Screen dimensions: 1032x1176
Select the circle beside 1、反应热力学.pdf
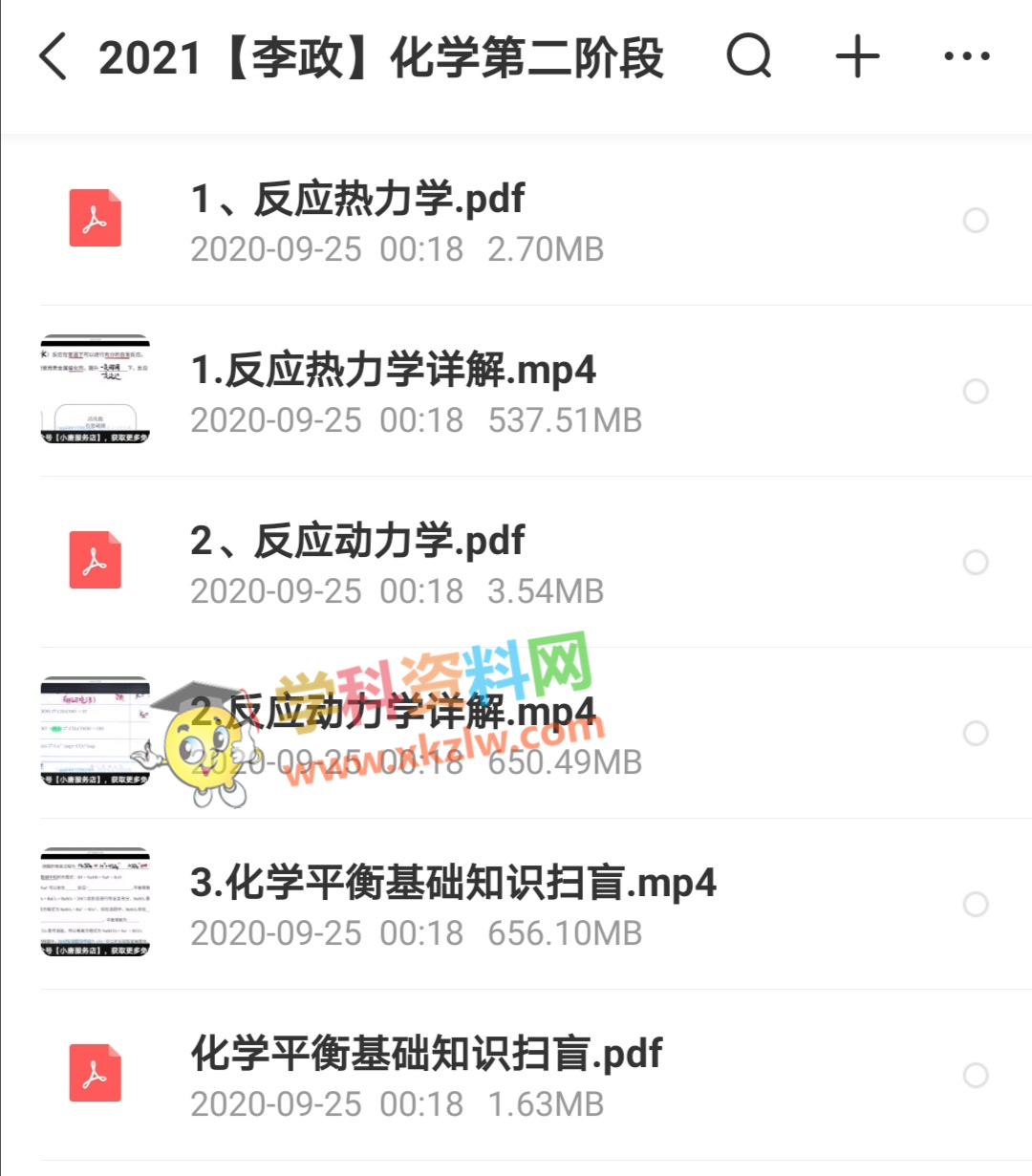tap(976, 221)
